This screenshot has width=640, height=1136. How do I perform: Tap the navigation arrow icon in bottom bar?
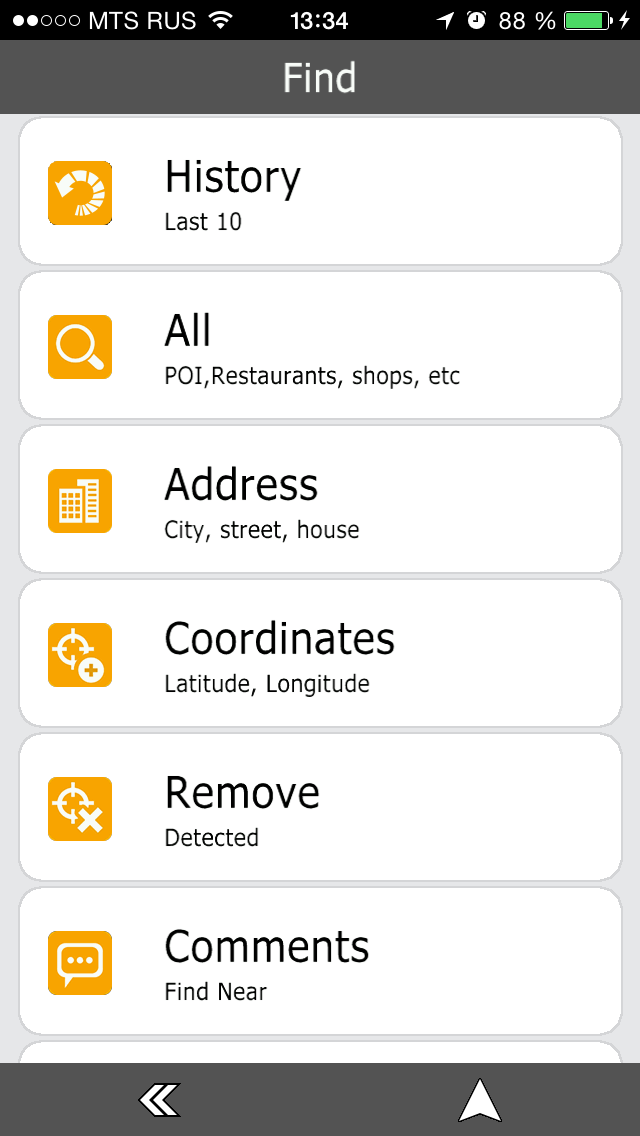(x=480, y=1100)
